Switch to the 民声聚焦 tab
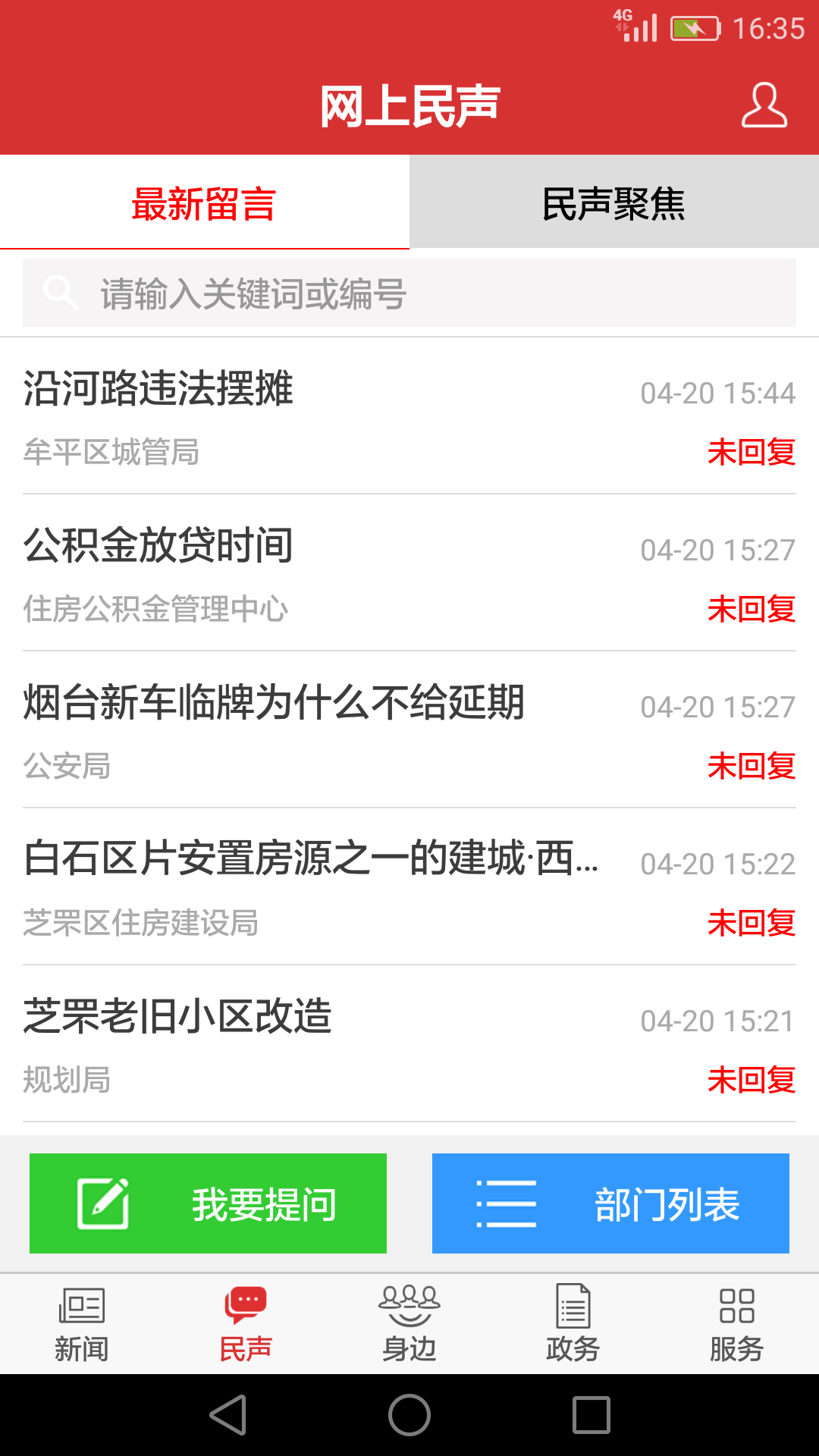 coord(614,201)
